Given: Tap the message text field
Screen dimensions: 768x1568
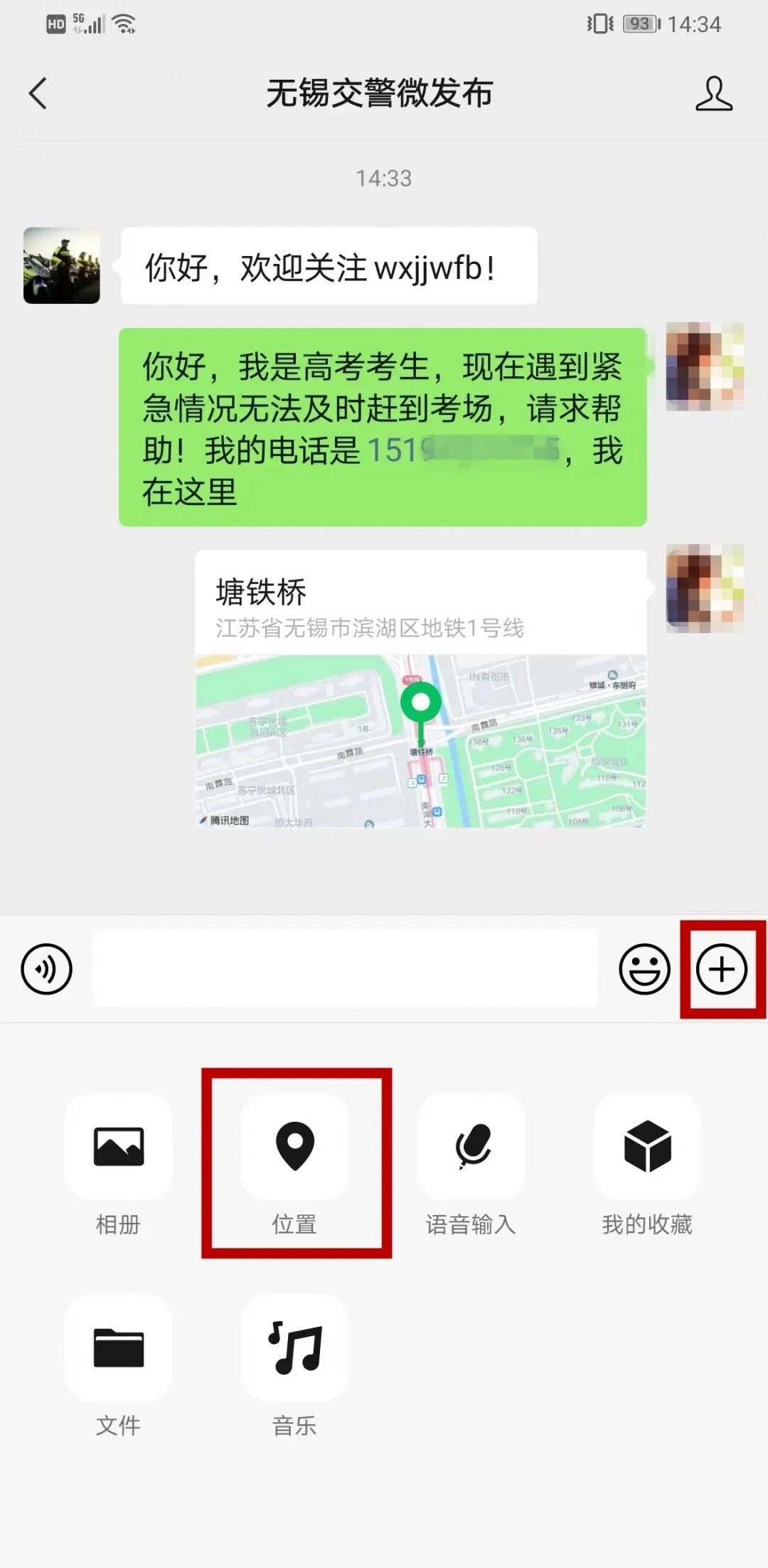Looking at the screenshot, I should (x=346, y=969).
